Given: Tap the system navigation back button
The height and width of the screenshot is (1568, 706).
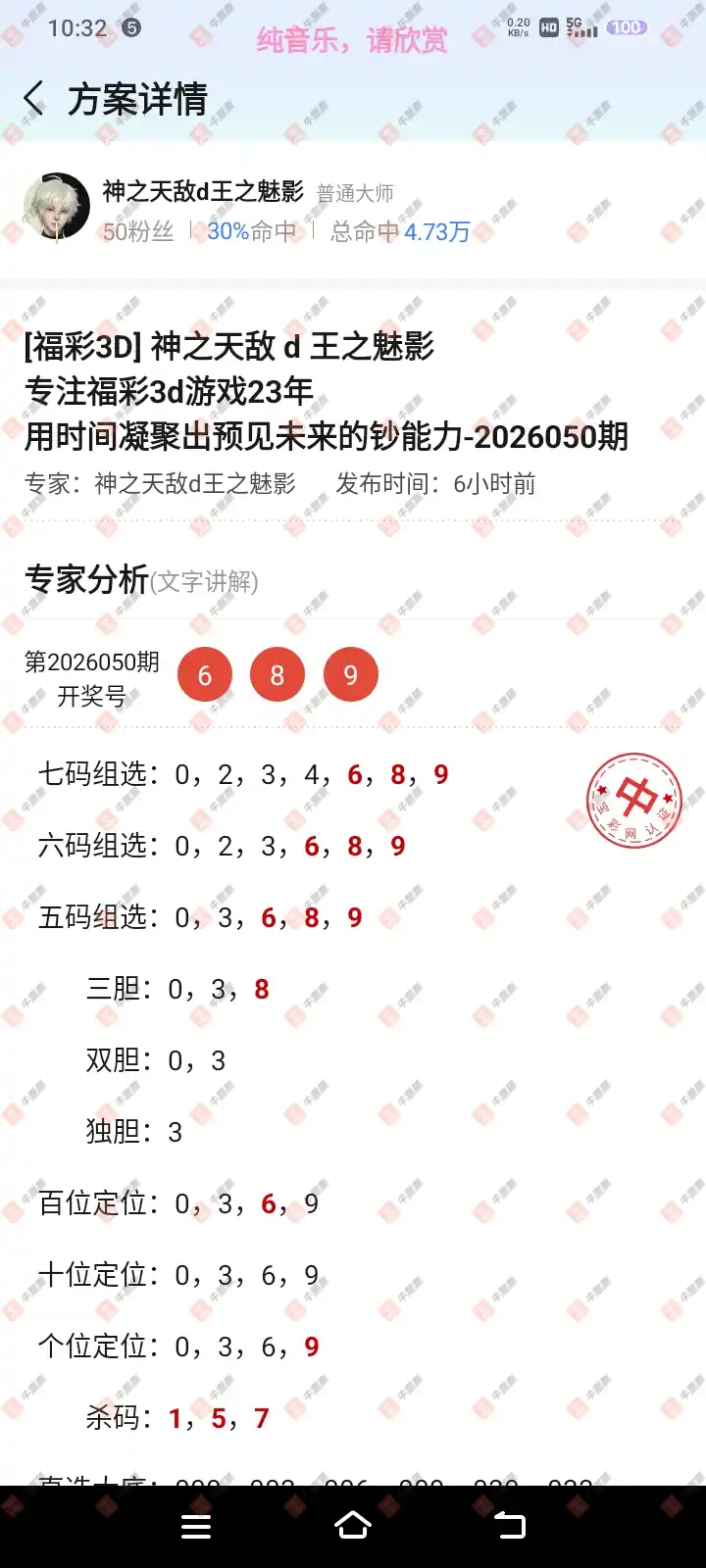Looking at the screenshot, I should point(510,1526).
